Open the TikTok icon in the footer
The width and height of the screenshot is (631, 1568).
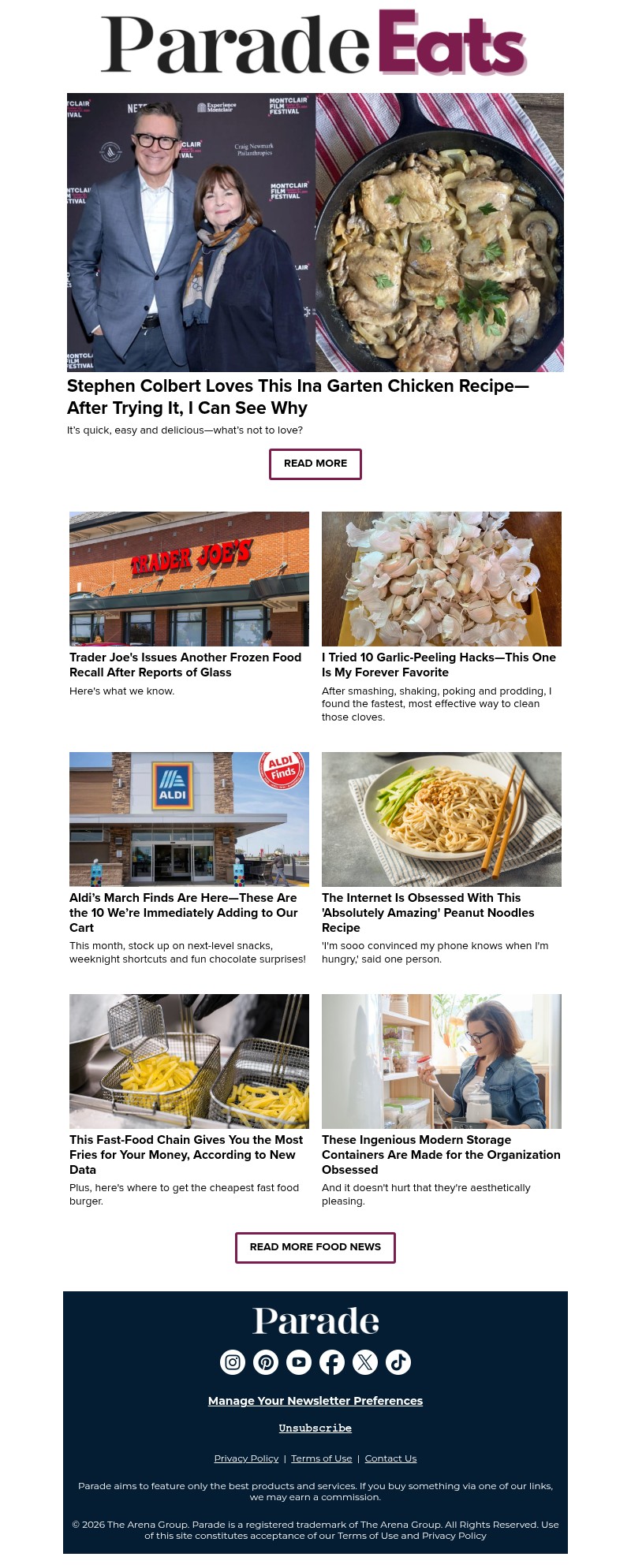pos(398,1362)
